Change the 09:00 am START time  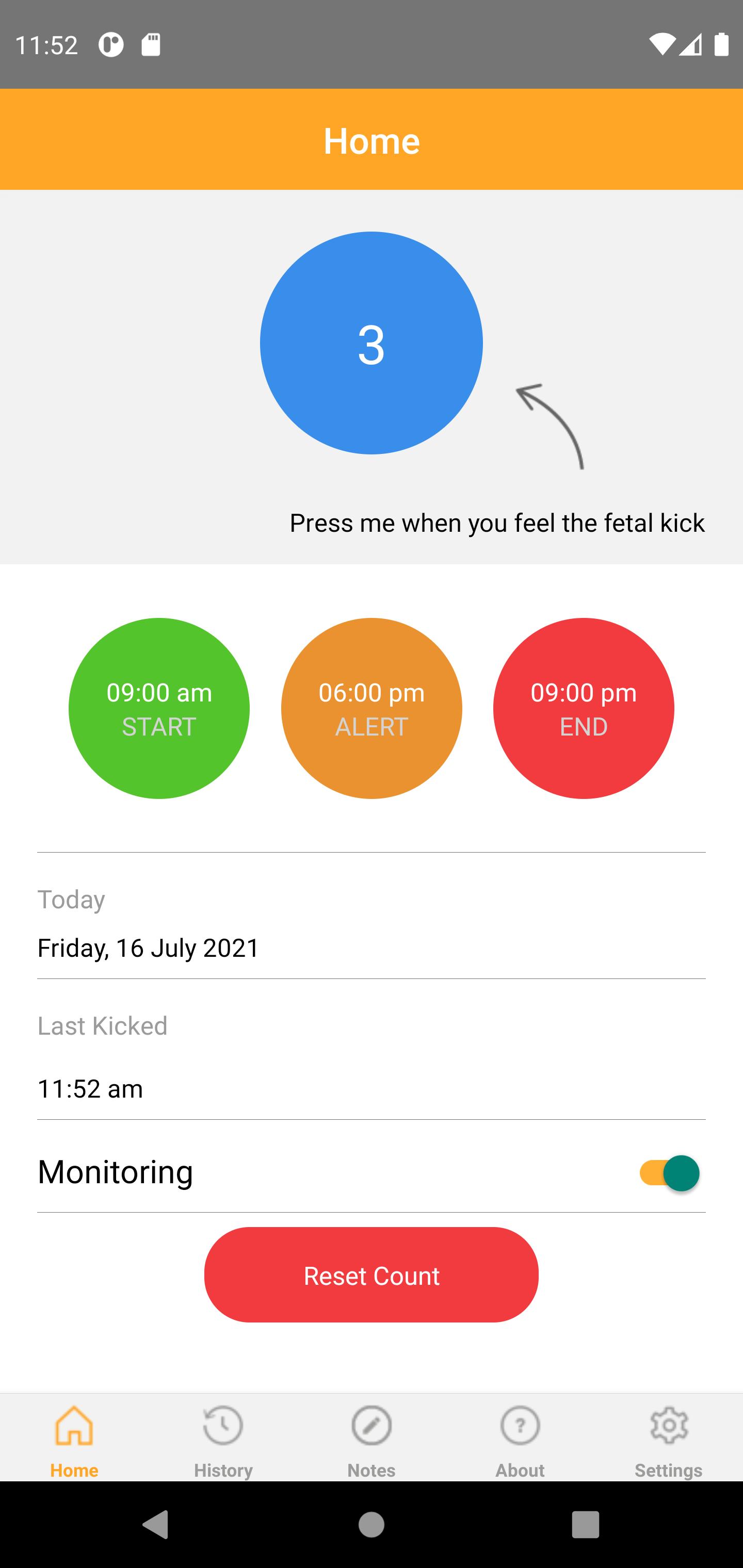coord(159,708)
